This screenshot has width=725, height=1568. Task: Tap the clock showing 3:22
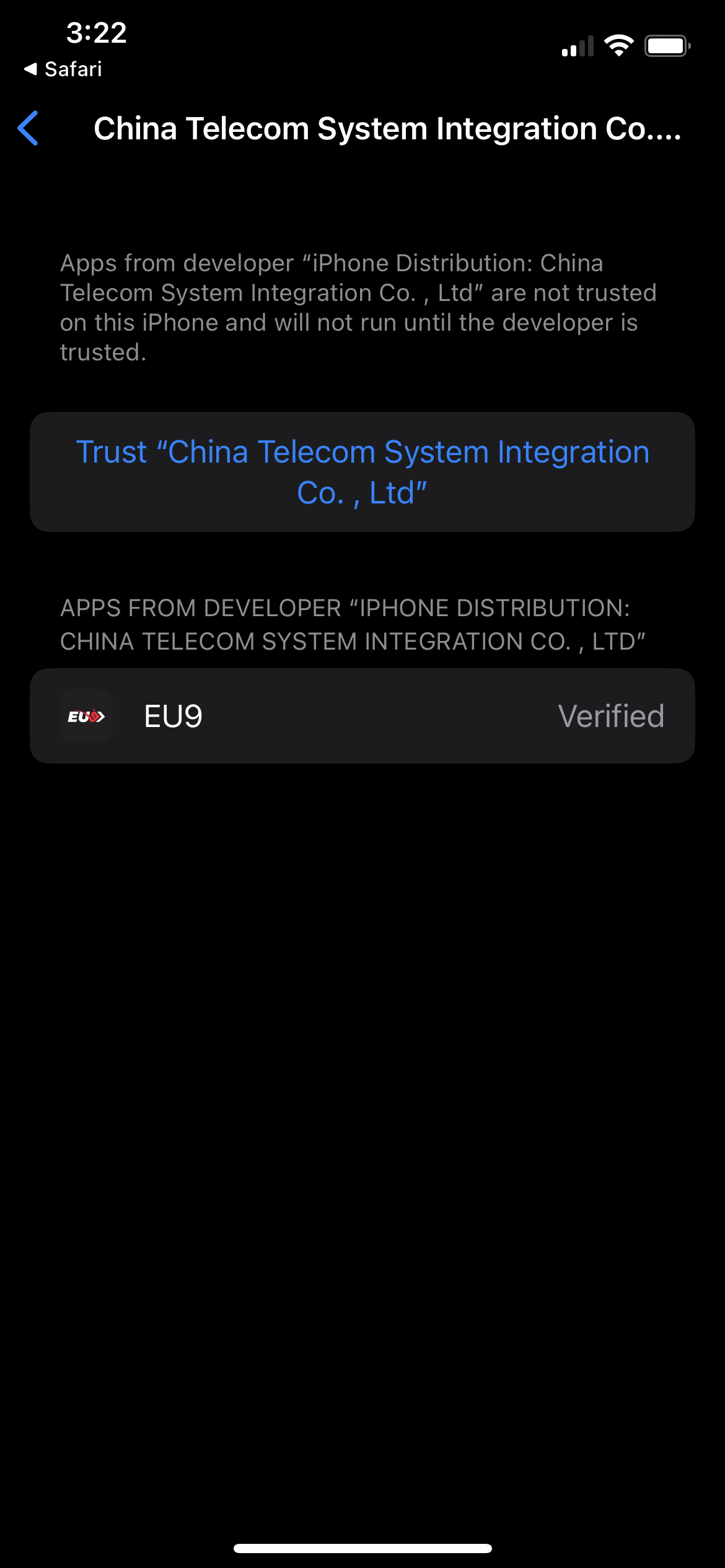coord(96,34)
